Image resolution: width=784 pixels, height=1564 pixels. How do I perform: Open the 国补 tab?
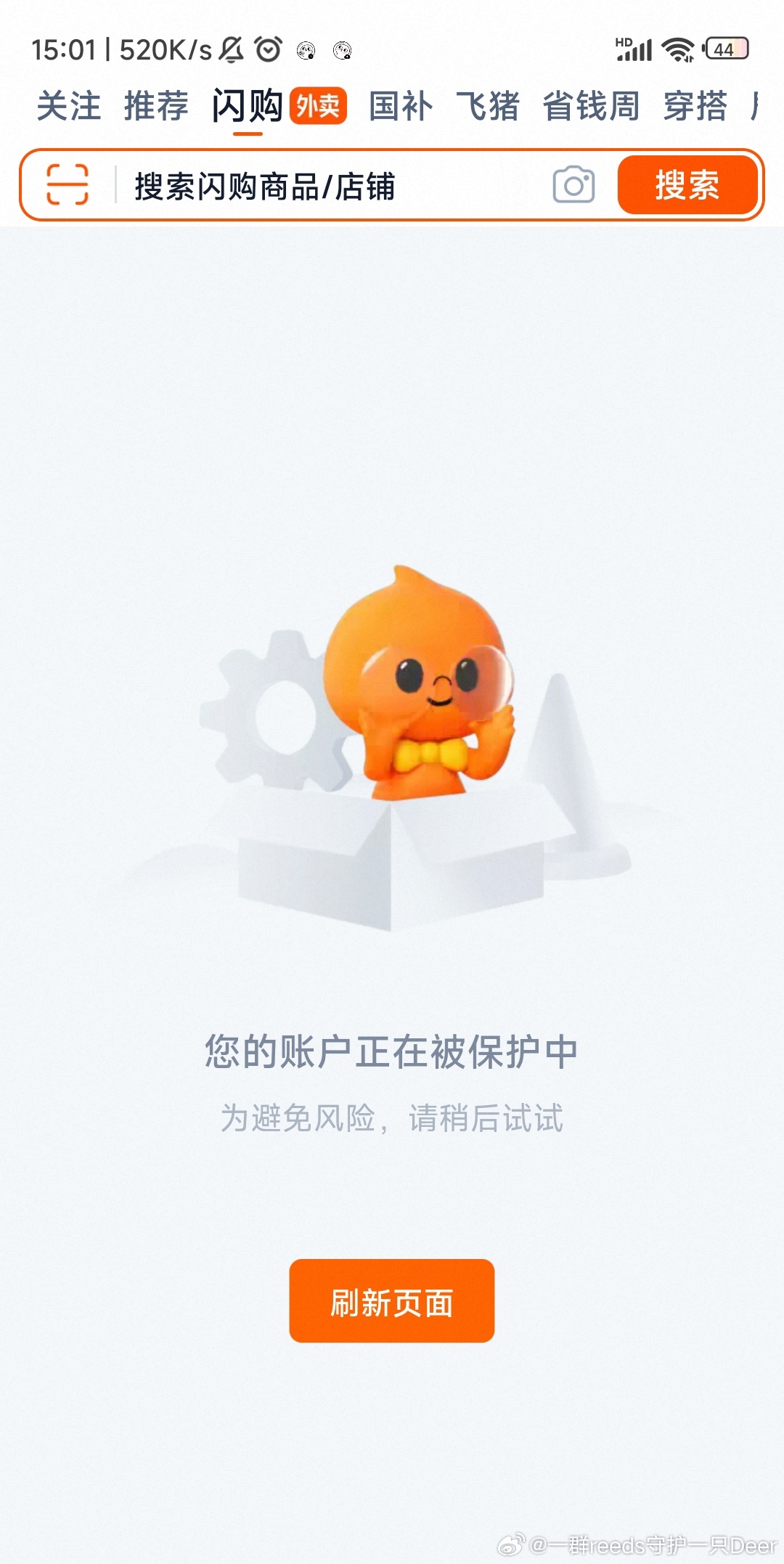click(x=401, y=106)
